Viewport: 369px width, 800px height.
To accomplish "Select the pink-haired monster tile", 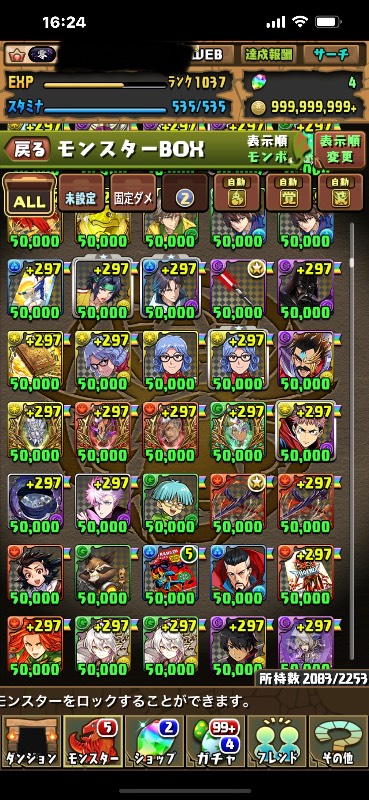I will (x=103, y=503).
